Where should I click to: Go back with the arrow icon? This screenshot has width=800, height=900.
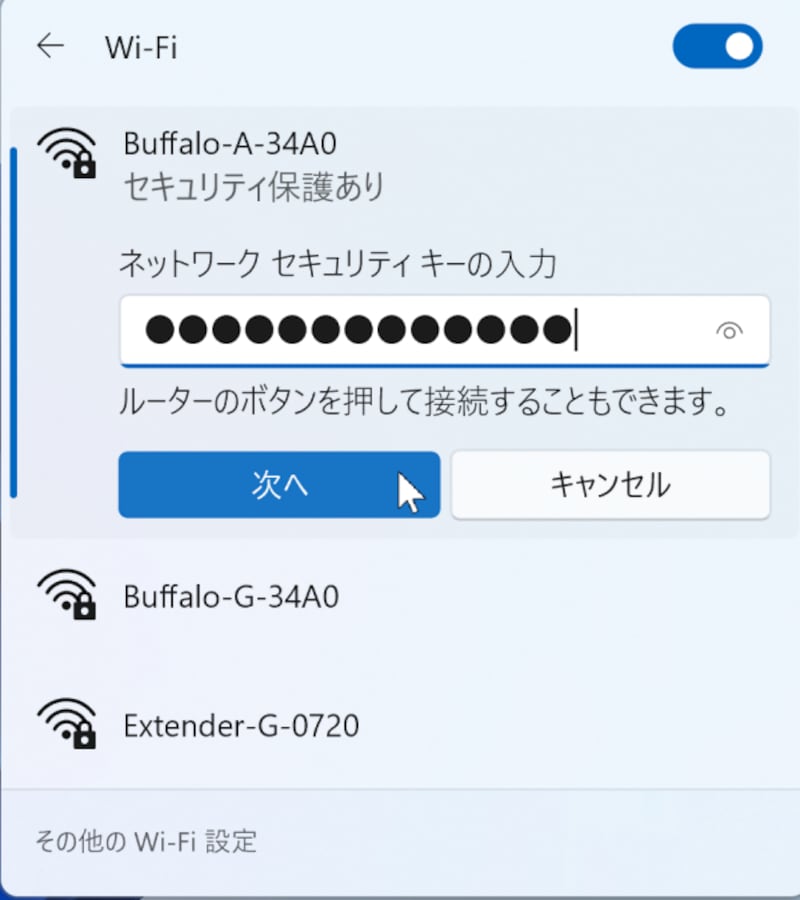pos(49,46)
